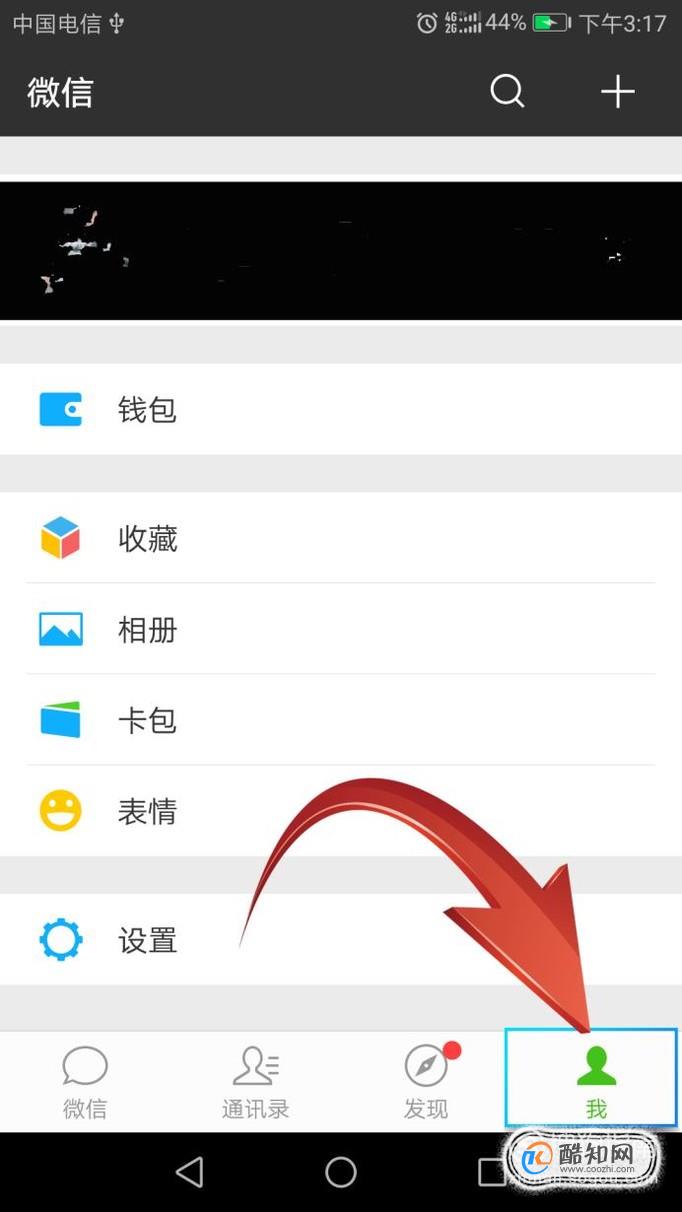Select the 我 (Me) tab
This screenshot has width=682, height=1212.
click(596, 1082)
